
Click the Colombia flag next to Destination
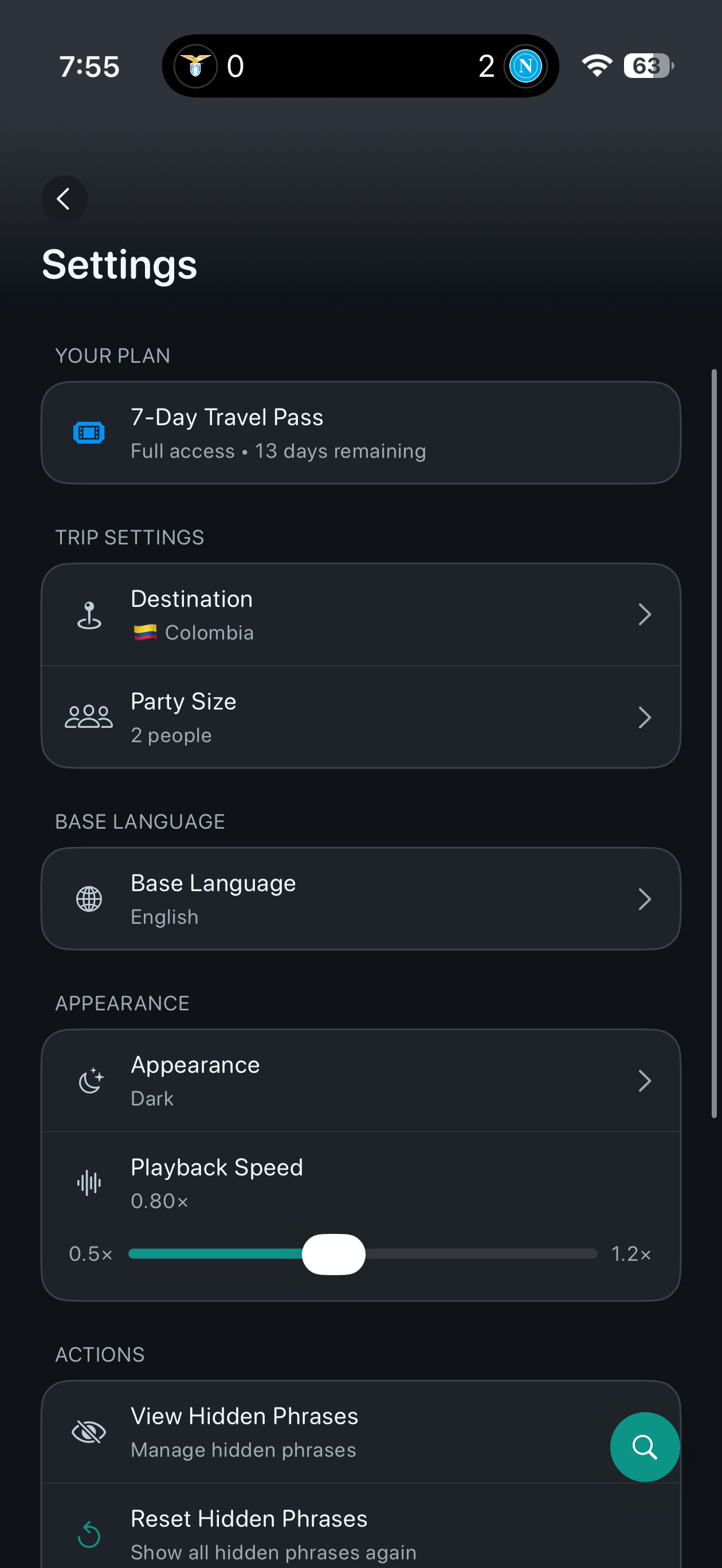(x=145, y=632)
